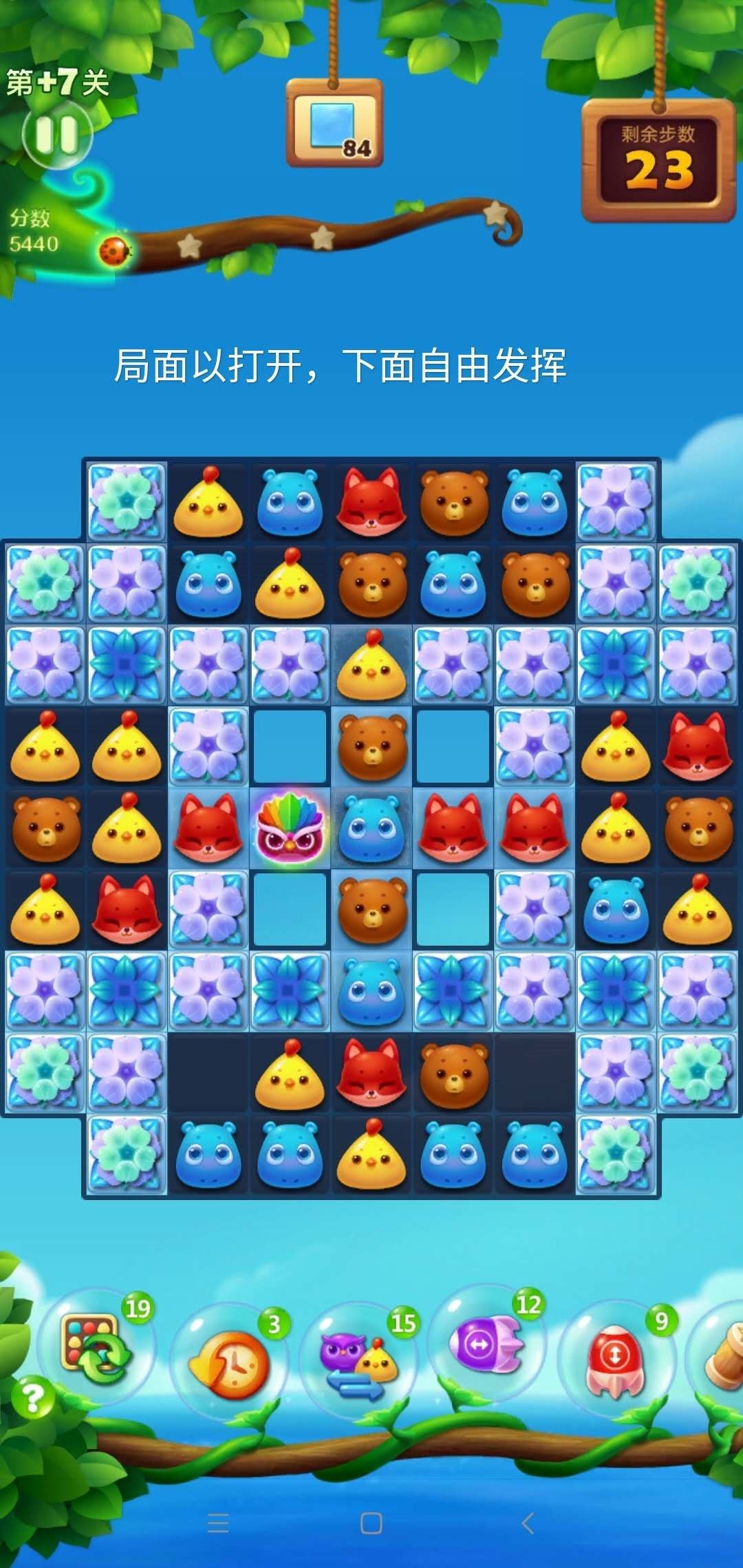
Task: Use the swap animals booster
Action: pyautogui.click(x=358, y=1362)
